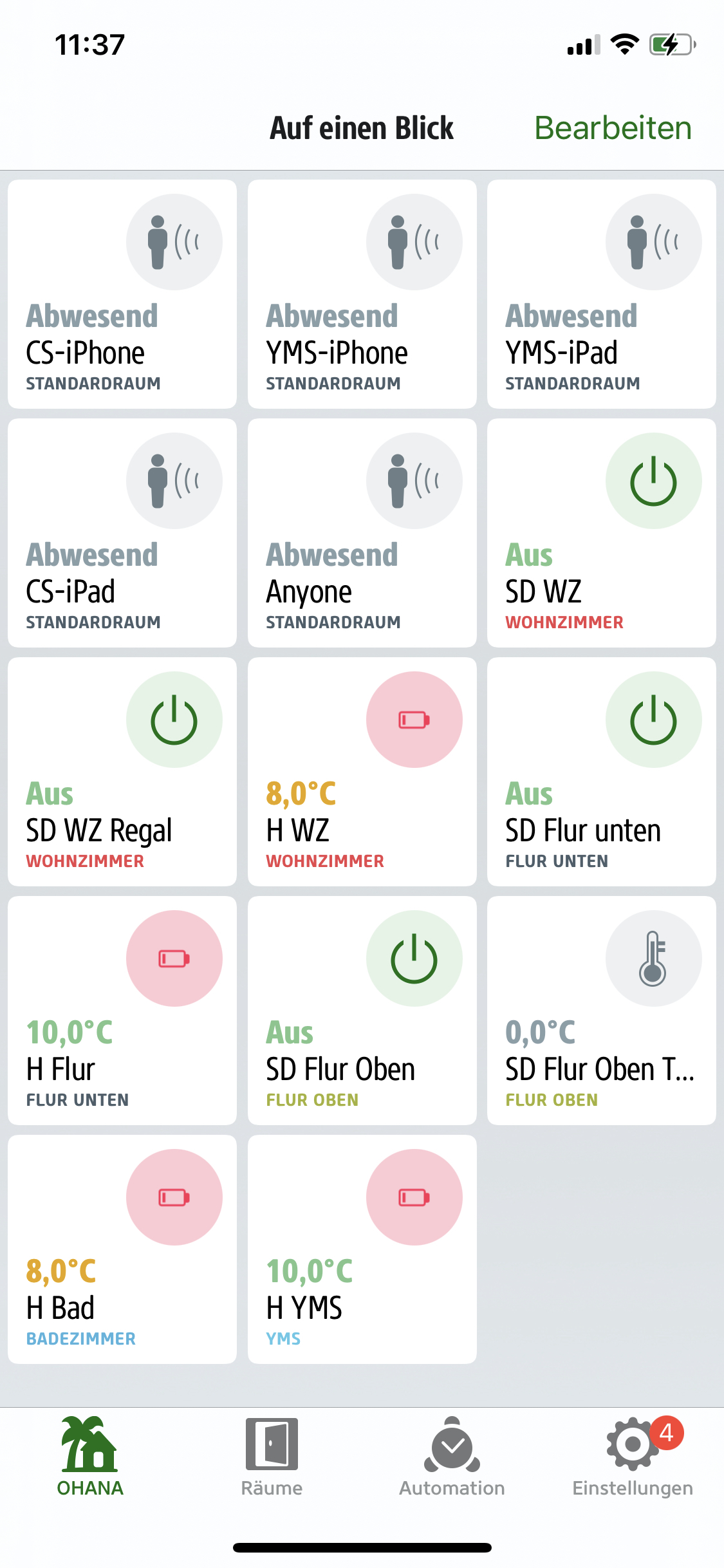Open the YMS-iPhone presence tile
Screen dimensions: 724x1568
(x=362, y=294)
